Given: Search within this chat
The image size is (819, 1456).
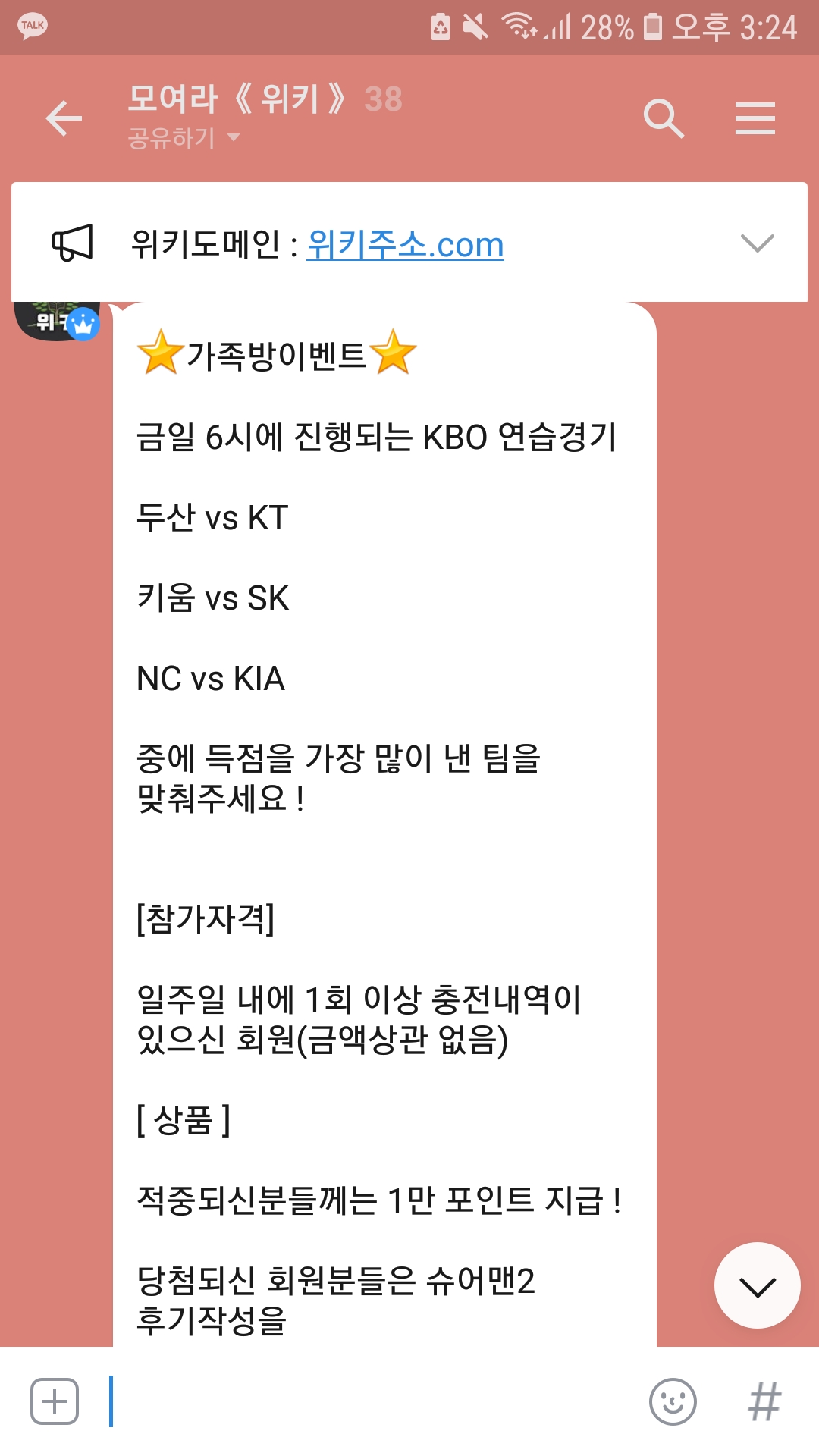Looking at the screenshot, I should click(664, 118).
